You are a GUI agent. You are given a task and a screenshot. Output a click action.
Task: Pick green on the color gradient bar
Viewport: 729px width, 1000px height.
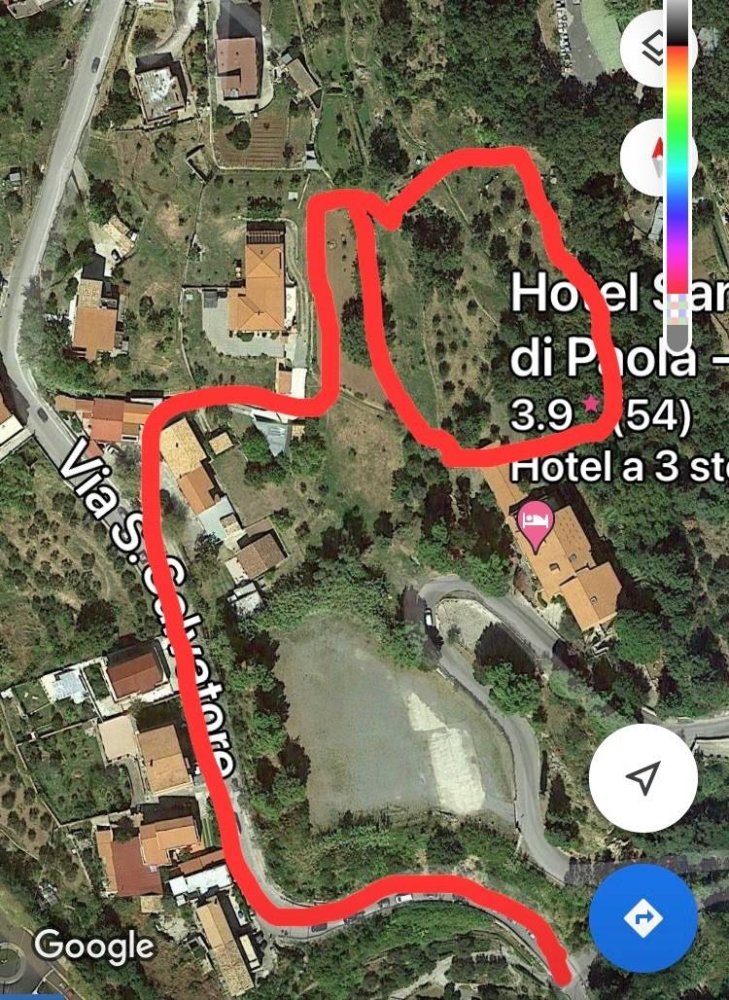tap(679, 130)
